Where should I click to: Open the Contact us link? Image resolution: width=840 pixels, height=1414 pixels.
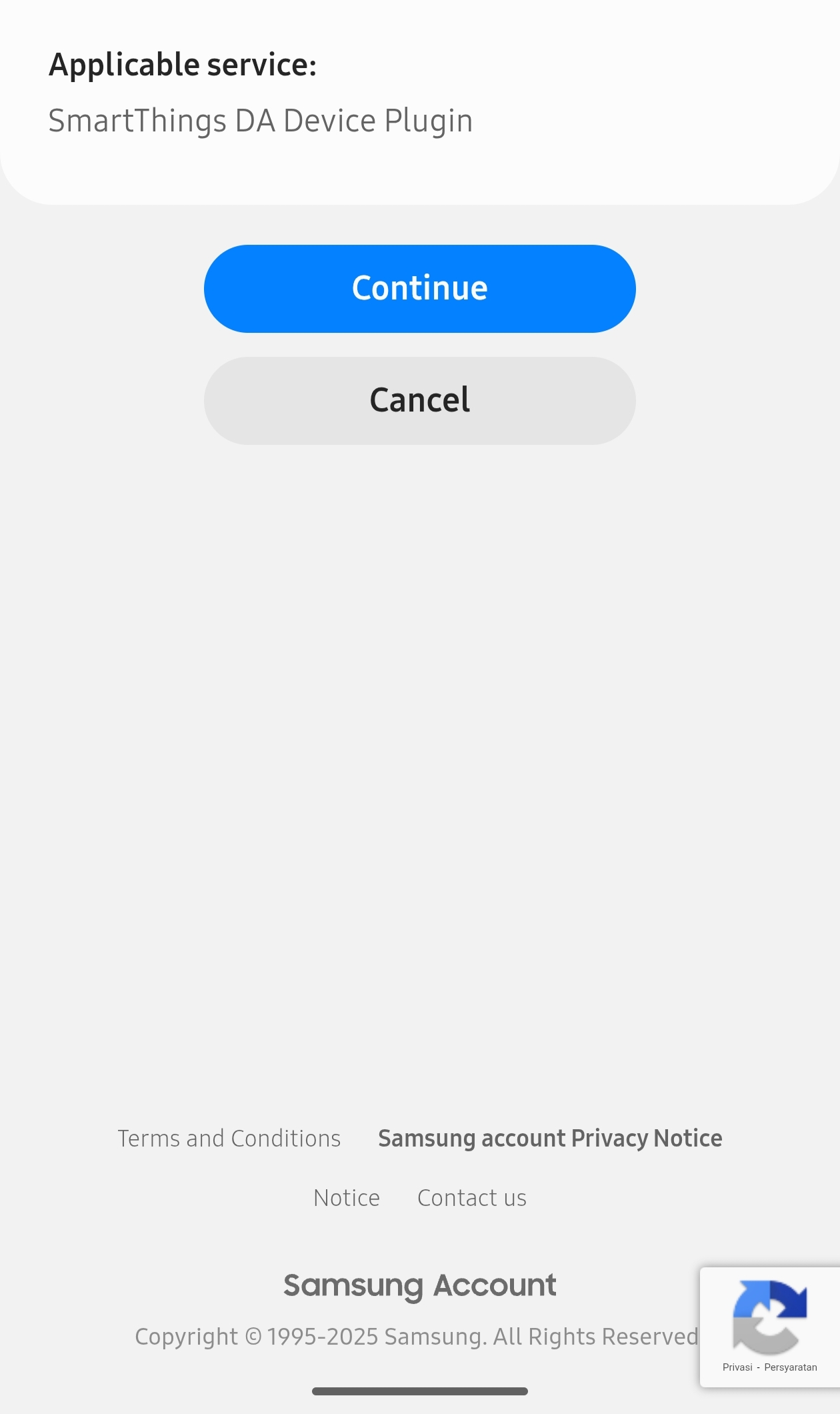coord(472,1198)
